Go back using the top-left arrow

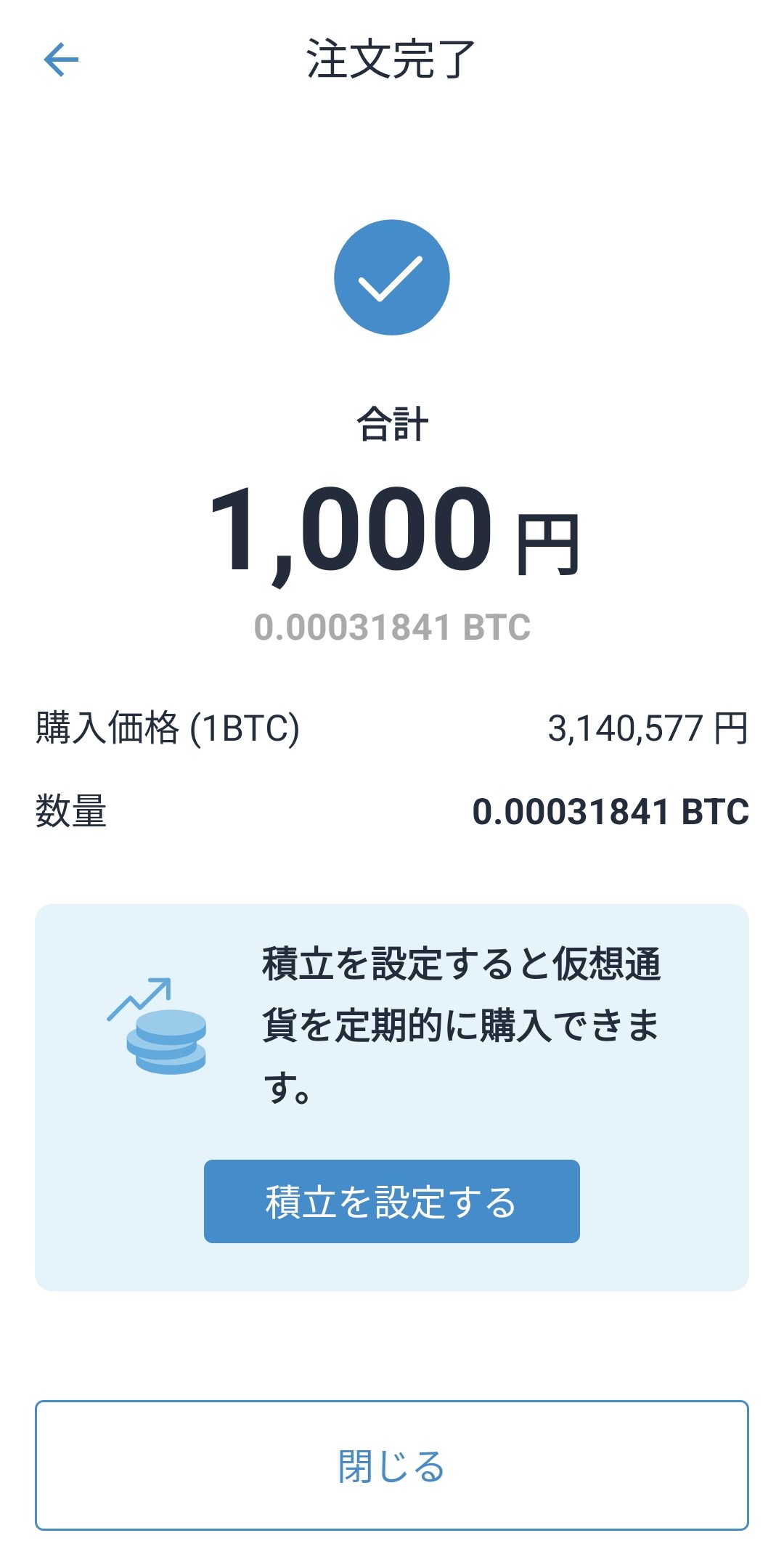pos(61,60)
